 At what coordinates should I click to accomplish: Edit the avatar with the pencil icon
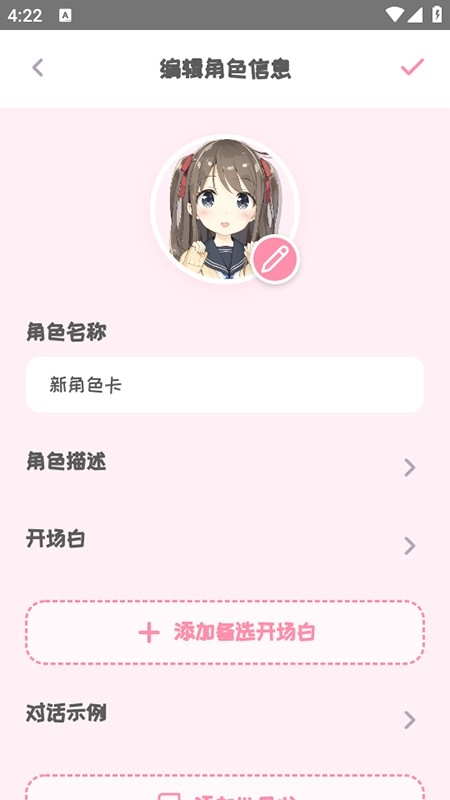276,260
